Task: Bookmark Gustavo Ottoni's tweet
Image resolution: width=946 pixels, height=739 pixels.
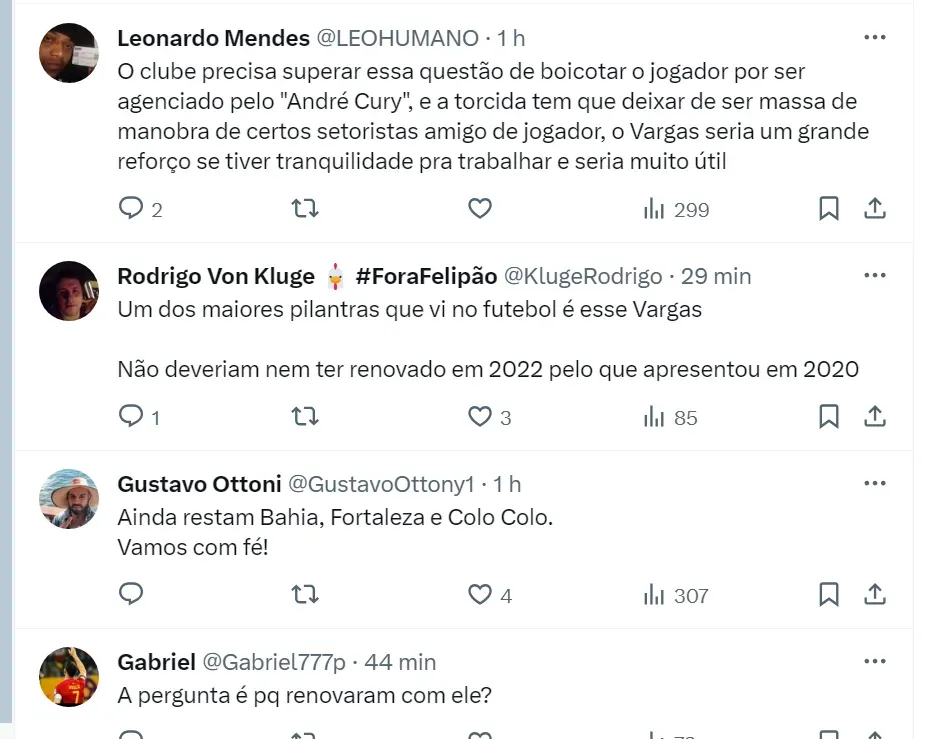Action: pos(829,594)
